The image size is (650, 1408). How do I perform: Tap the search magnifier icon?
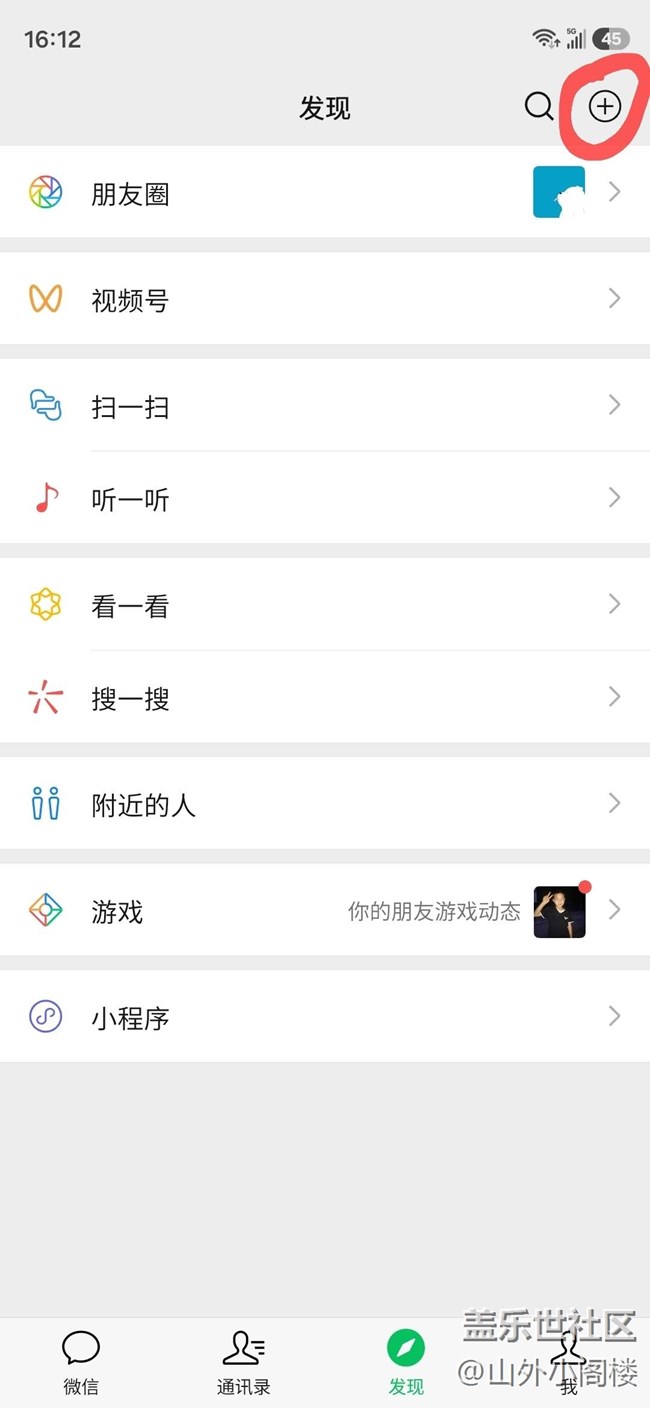point(538,106)
